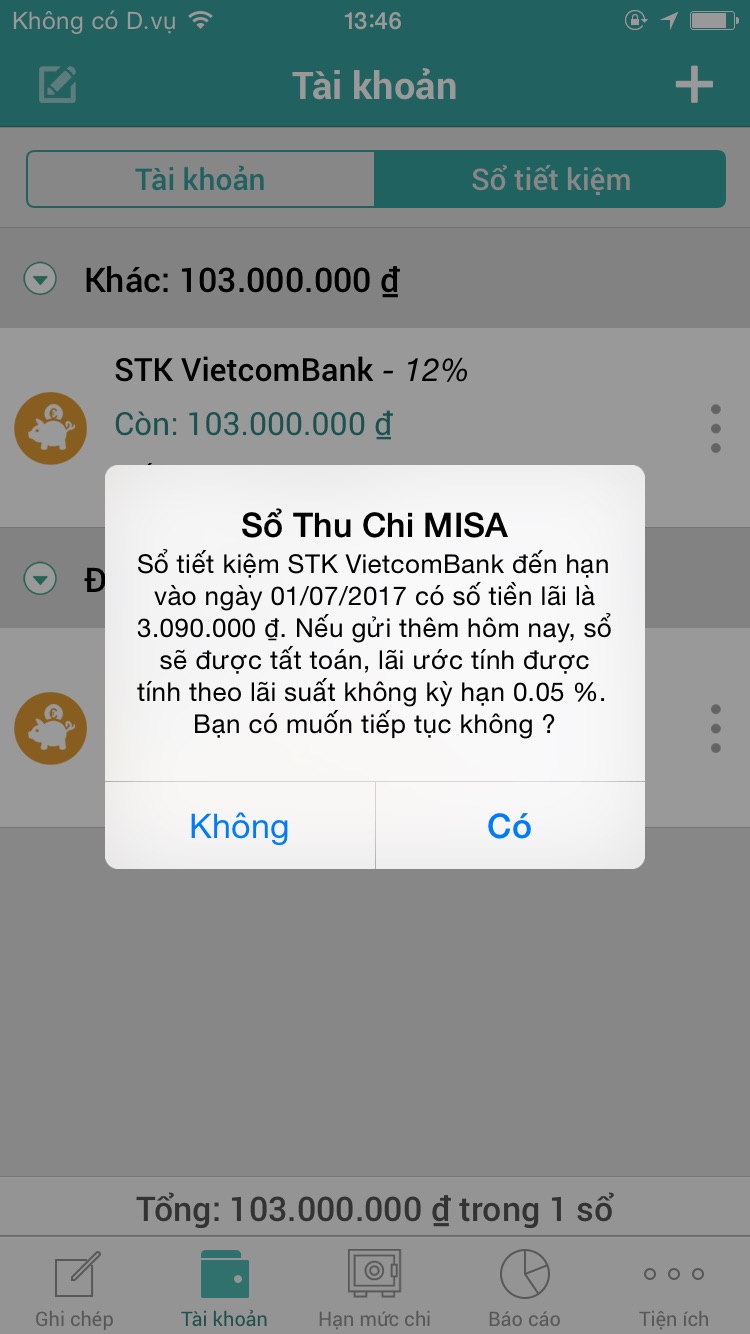Select the Sổ tiết kiệm segment
750x1334 pixels.
[550, 180]
